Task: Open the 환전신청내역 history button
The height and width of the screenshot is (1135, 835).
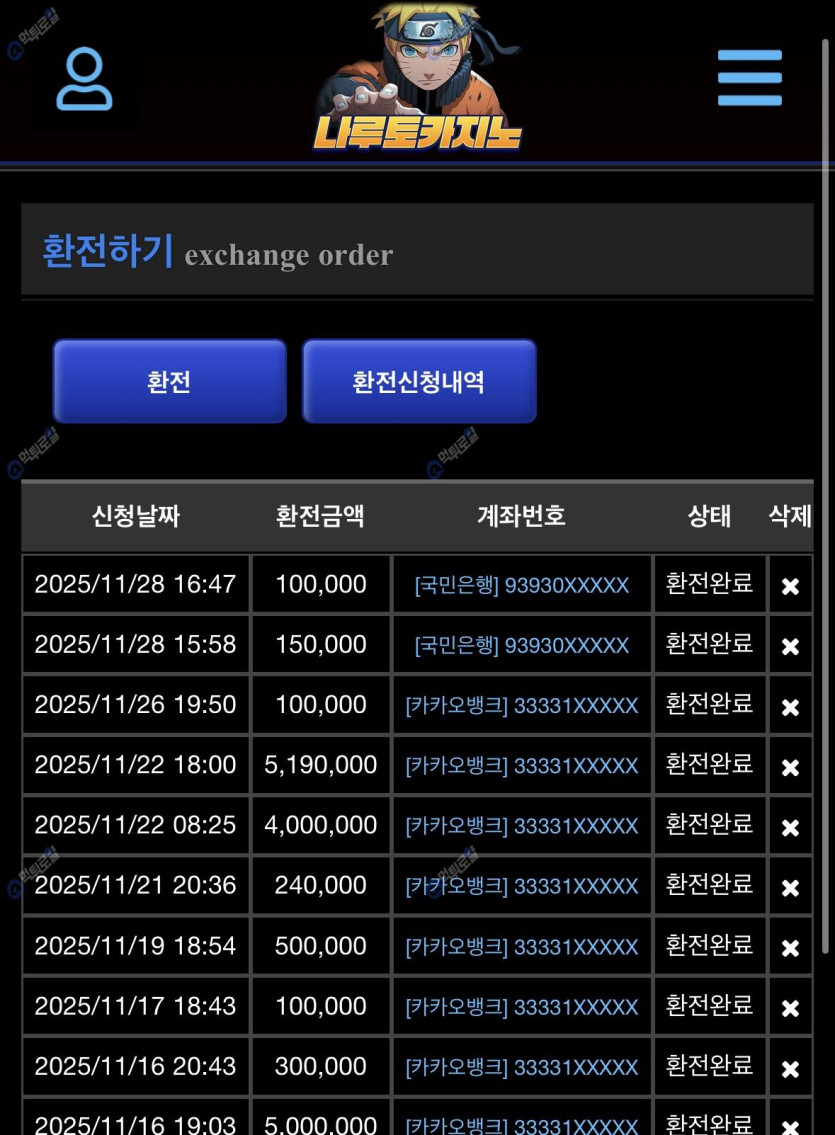Action: tap(419, 381)
